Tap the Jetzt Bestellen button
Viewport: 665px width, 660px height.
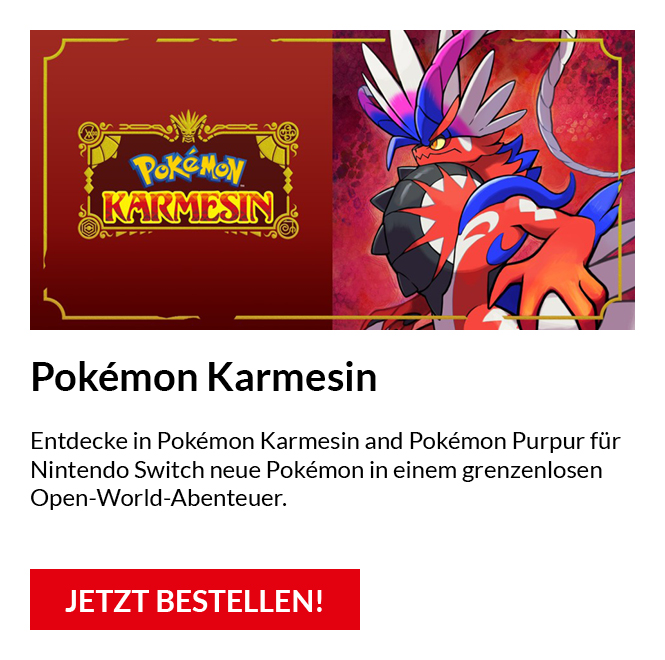tap(195, 600)
